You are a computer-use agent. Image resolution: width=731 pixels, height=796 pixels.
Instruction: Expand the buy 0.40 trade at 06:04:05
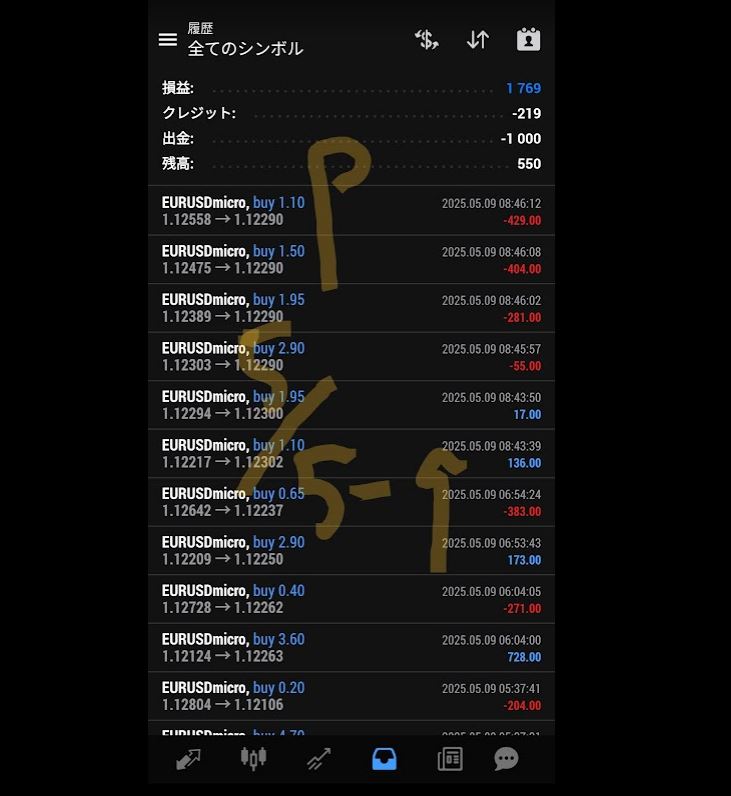click(x=350, y=599)
